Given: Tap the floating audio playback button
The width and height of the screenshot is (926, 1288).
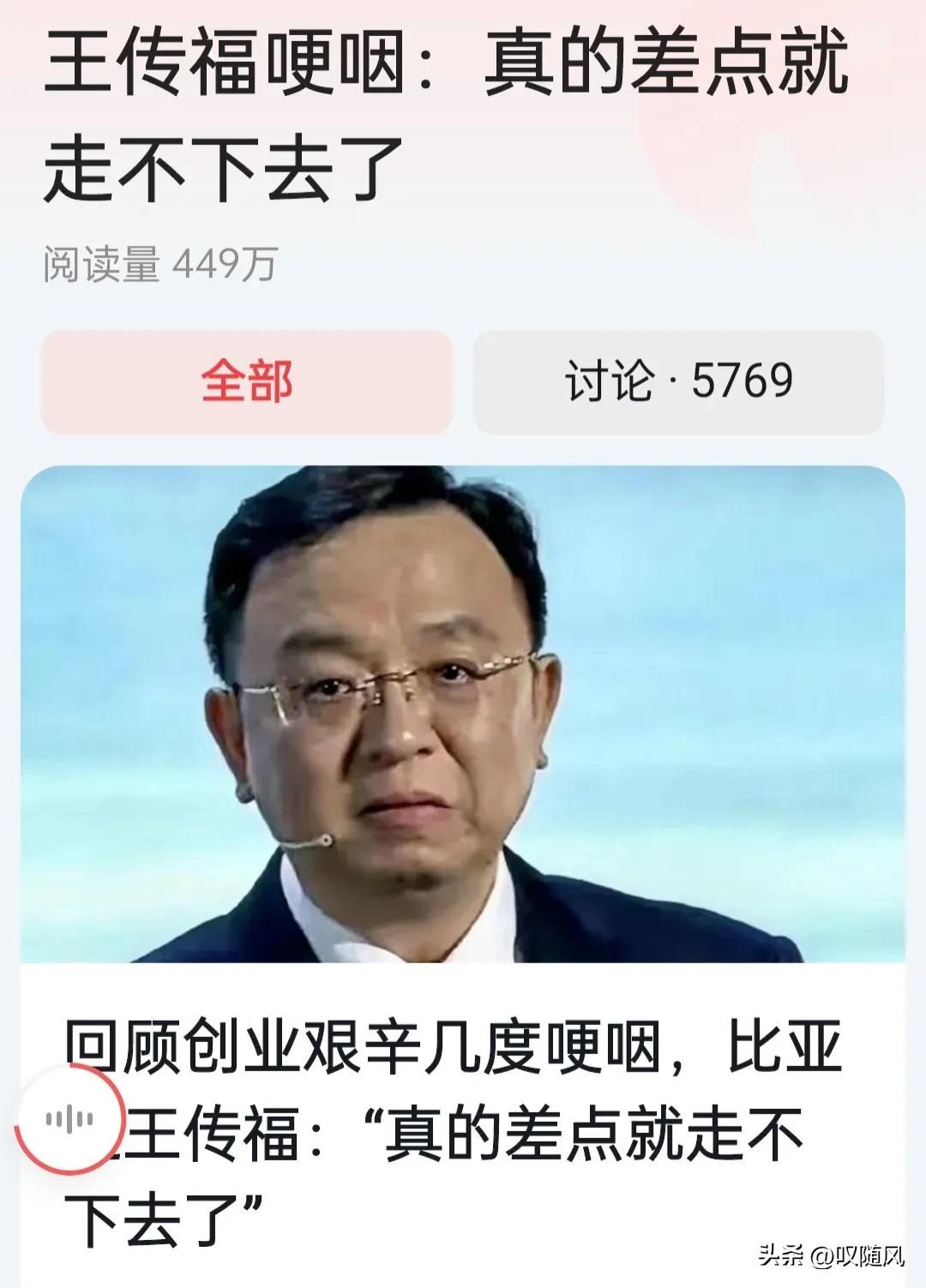Looking at the screenshot, I should pos(70,1118).
